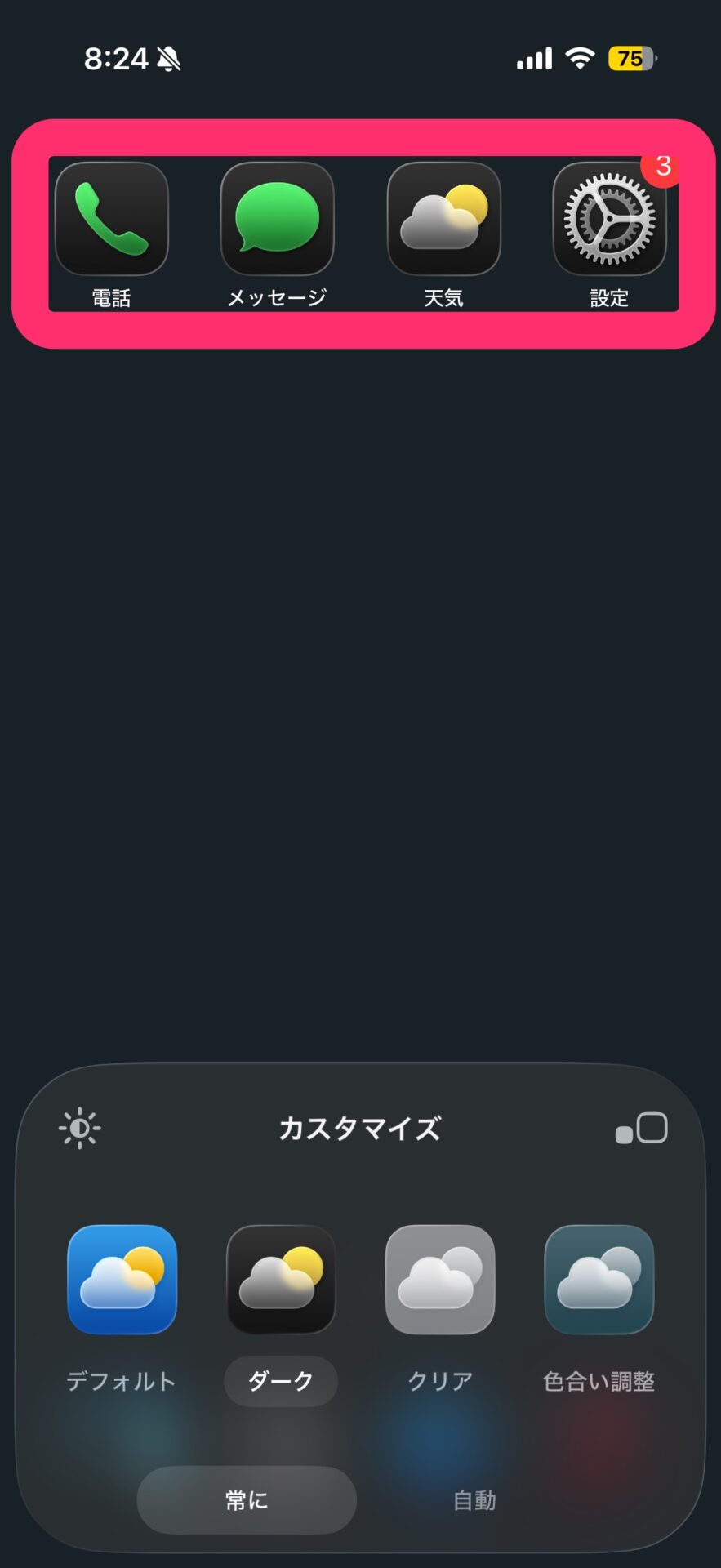Set dark mode to 常に
Image resolution: width=721 pixels, height=1568 pixels.
(x=247, y=1500)
